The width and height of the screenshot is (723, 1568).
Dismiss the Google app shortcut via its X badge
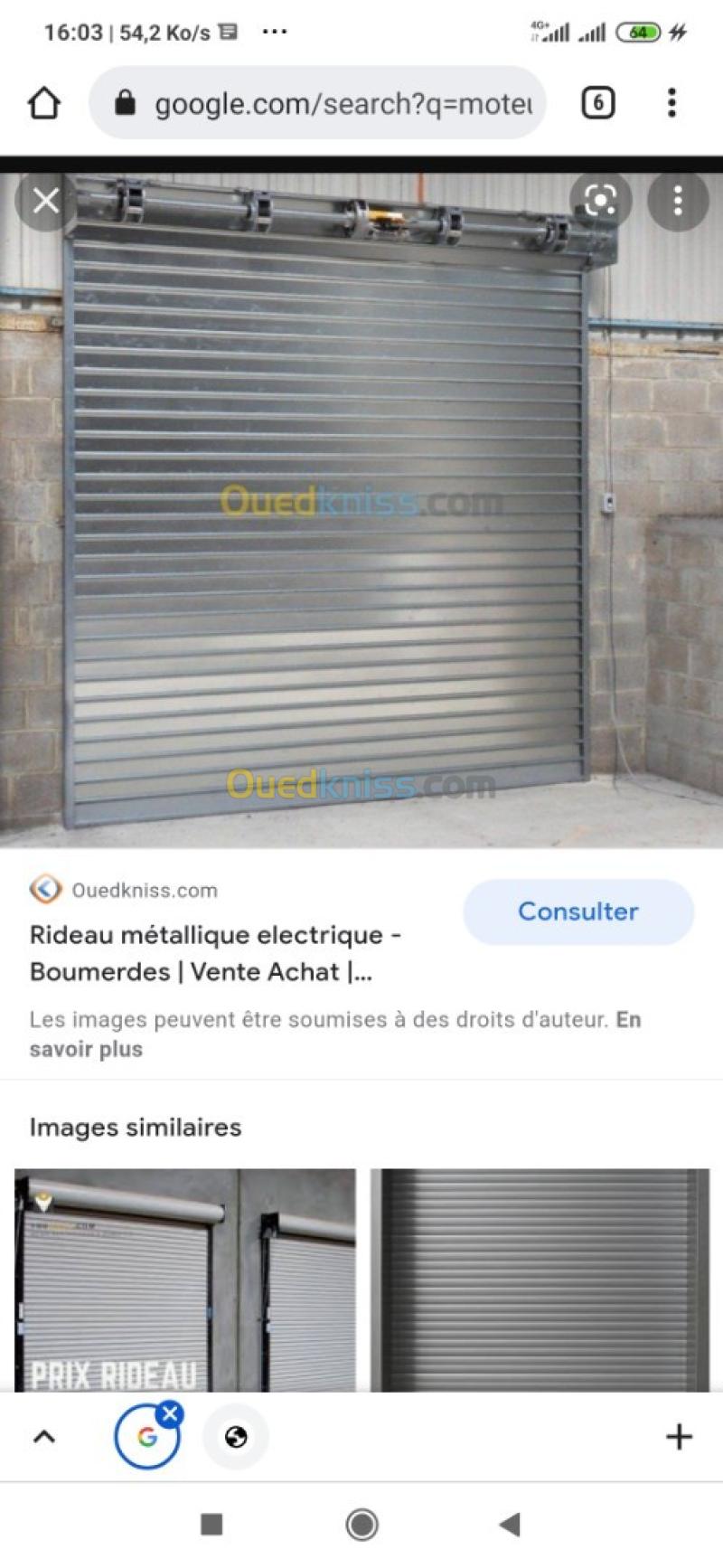[x=170, y=1411]
